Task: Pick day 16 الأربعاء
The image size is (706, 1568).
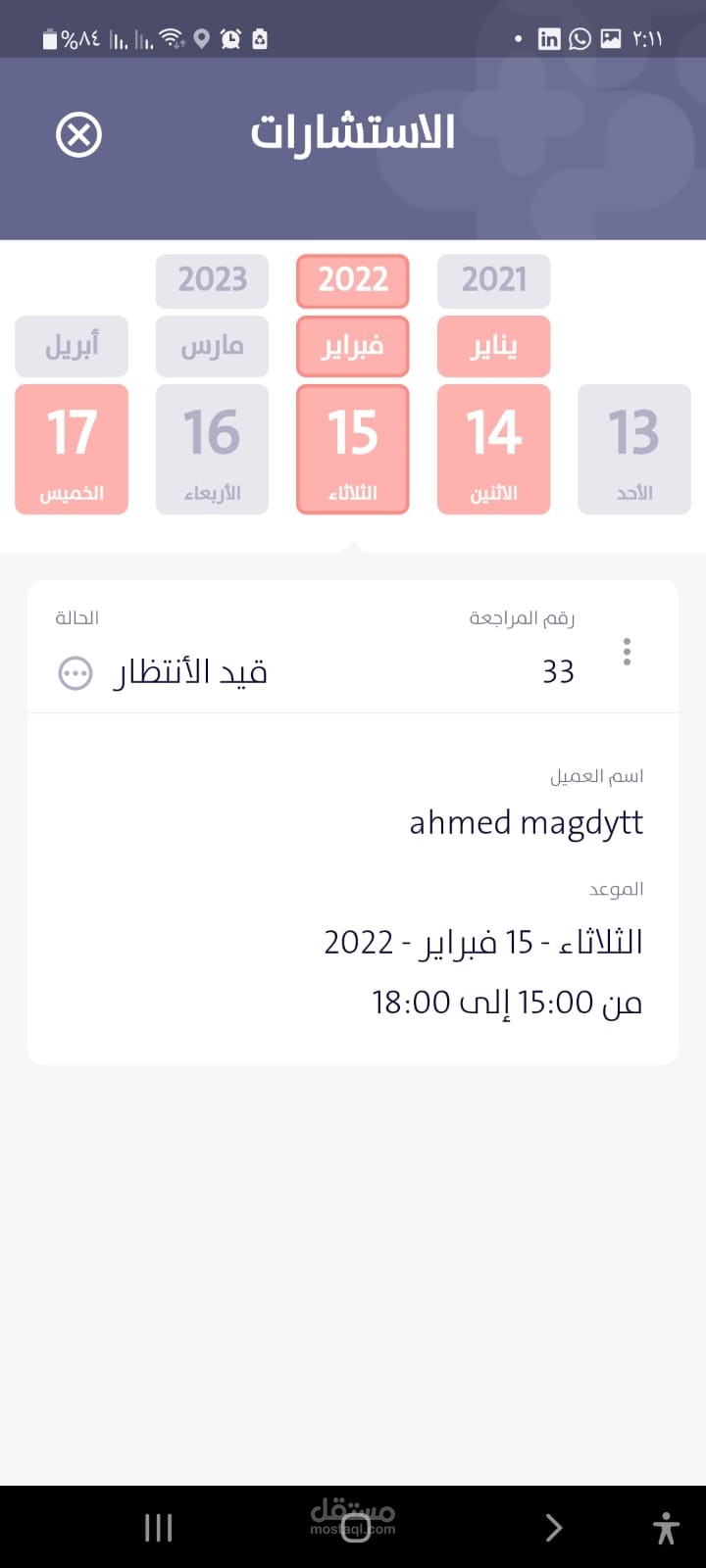Action: click(212, 449)
